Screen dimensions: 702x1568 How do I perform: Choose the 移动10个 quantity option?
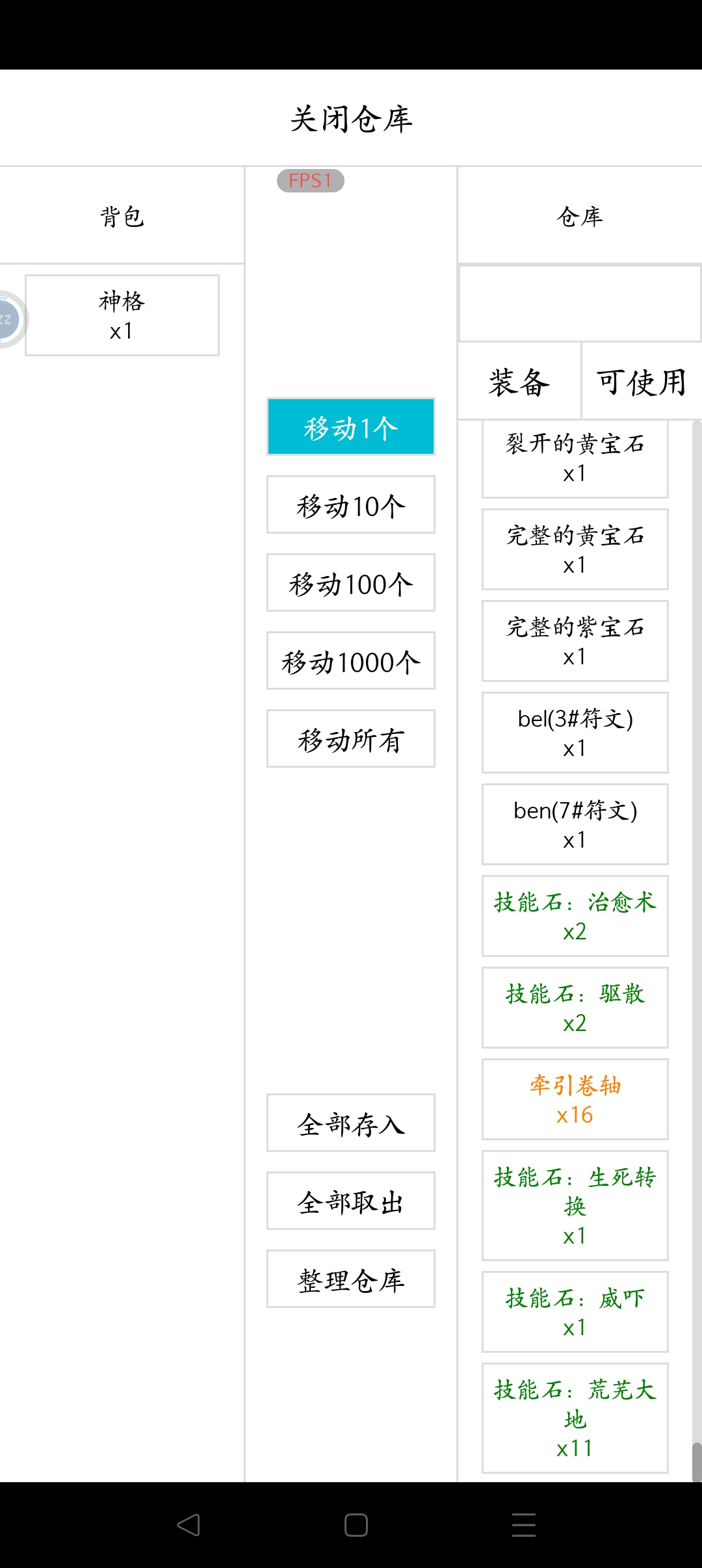pyautogui.click(x=351, y=505)
